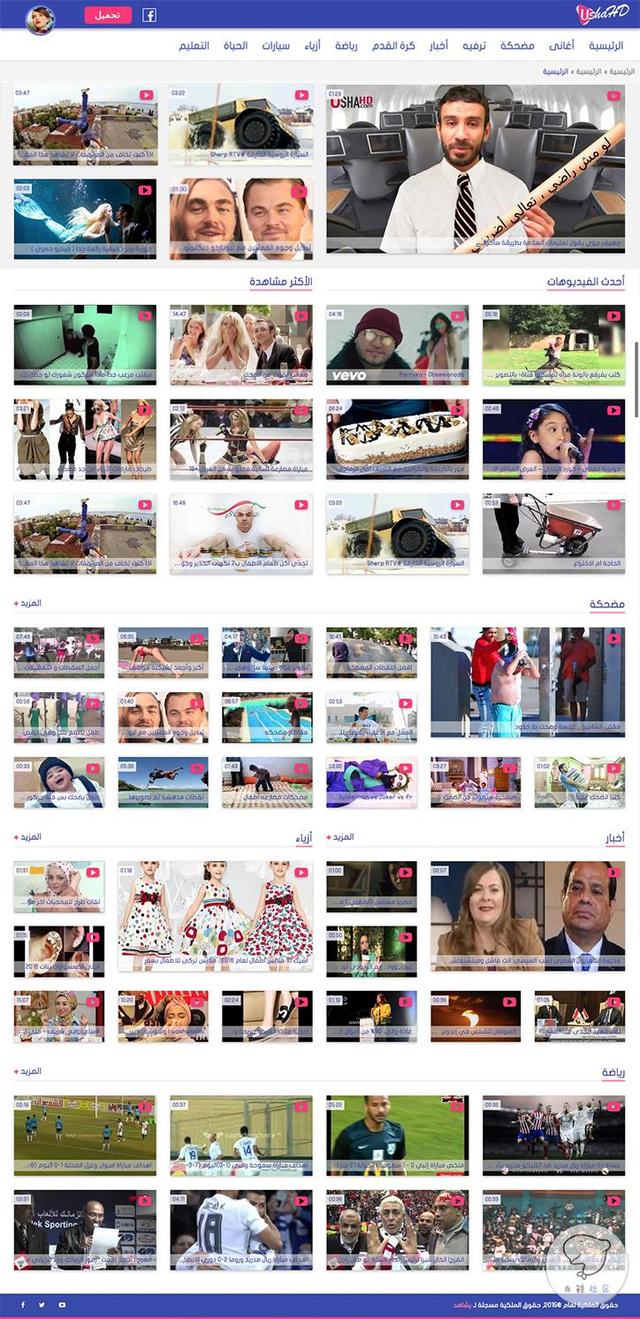Tap the pink تحميل button

108,15
